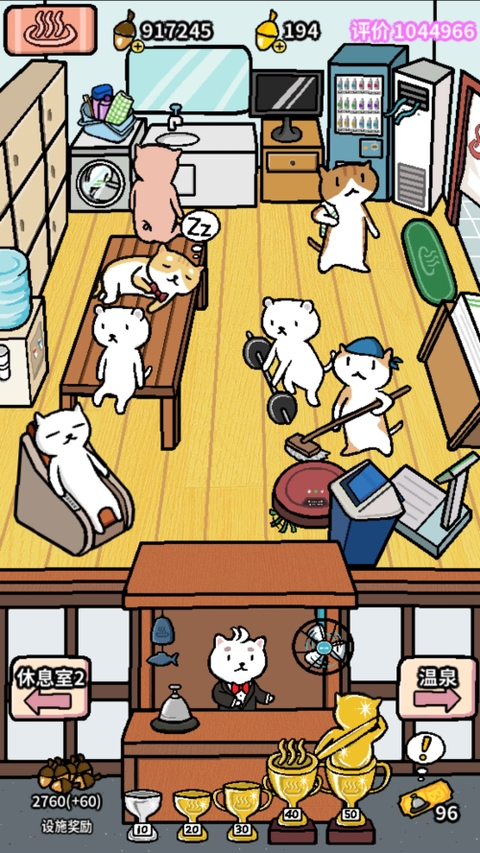Go to 温泉 with right arrow
480x853 pixels.
(436, 688)
